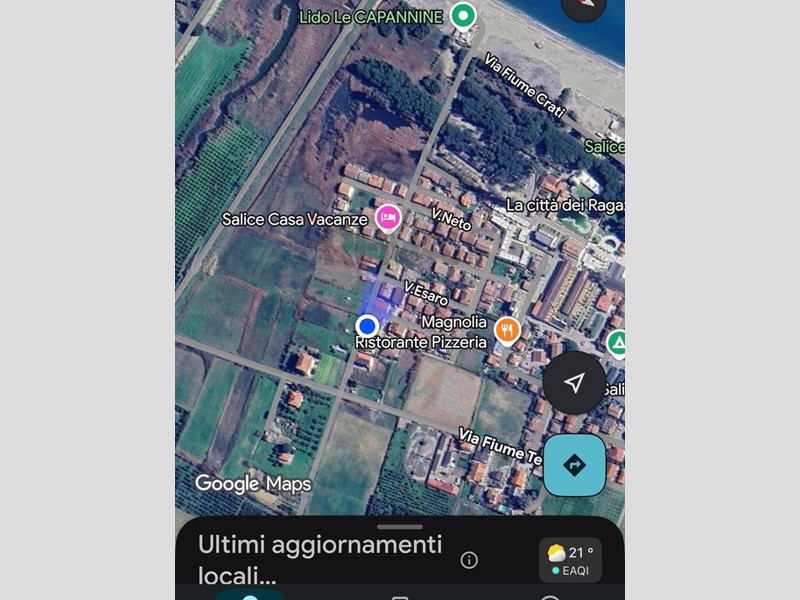Screen dimensions: 800x600
Task: Open the weather and air quality chip
Action: coord(571,560)
